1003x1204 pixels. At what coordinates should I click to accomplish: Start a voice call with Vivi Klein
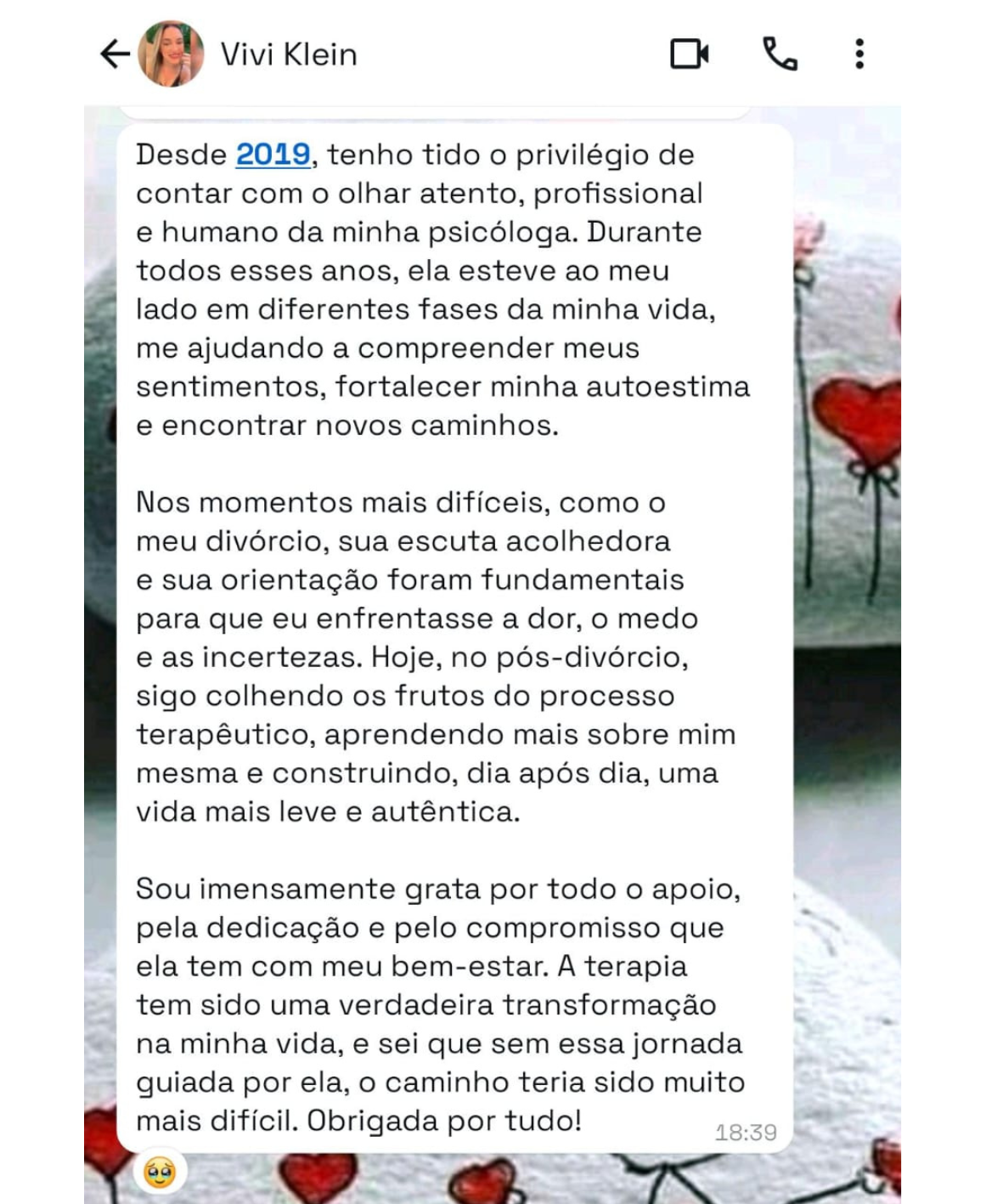pyautogui.click(x=780, y=55)
